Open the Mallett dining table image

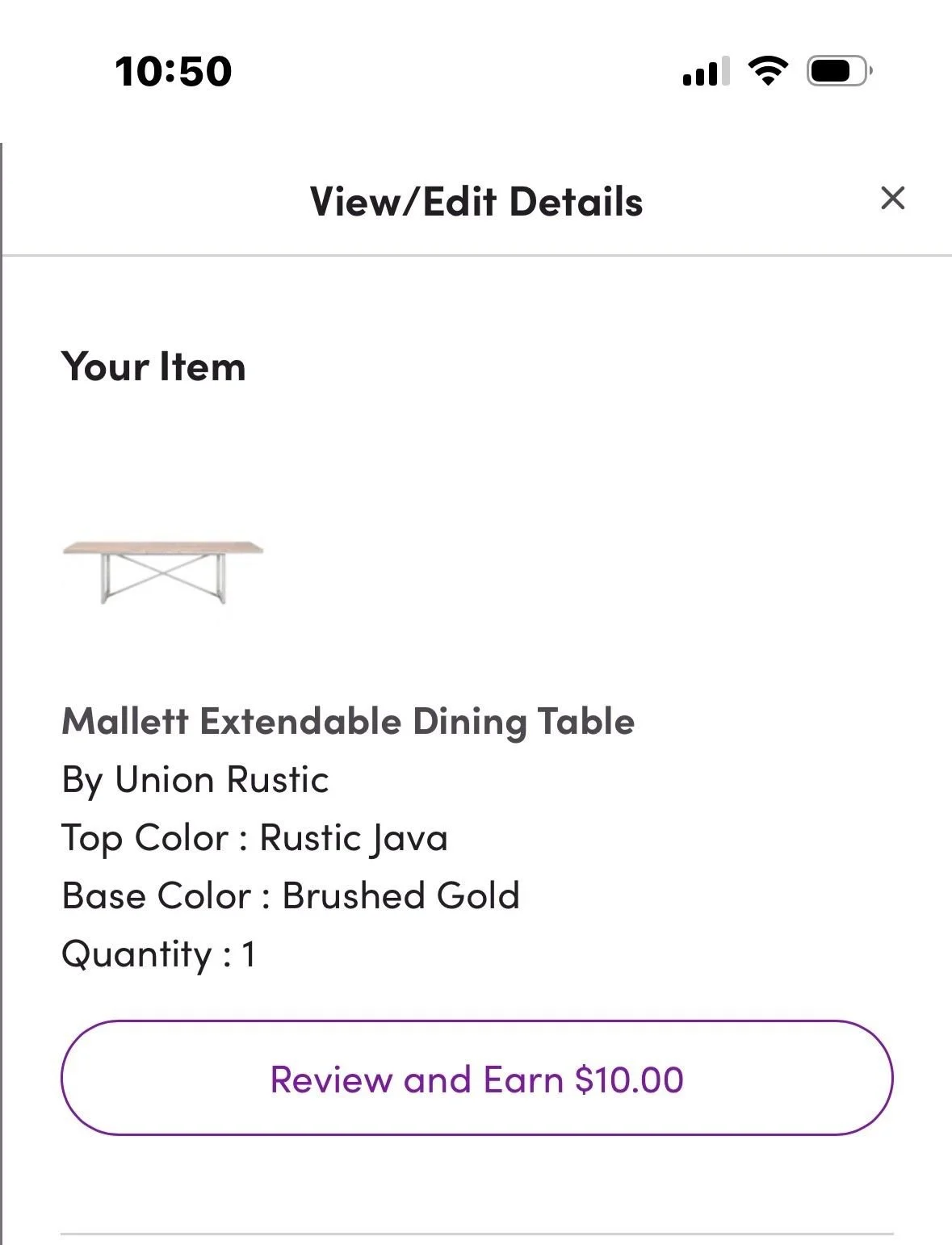(163, 572)
